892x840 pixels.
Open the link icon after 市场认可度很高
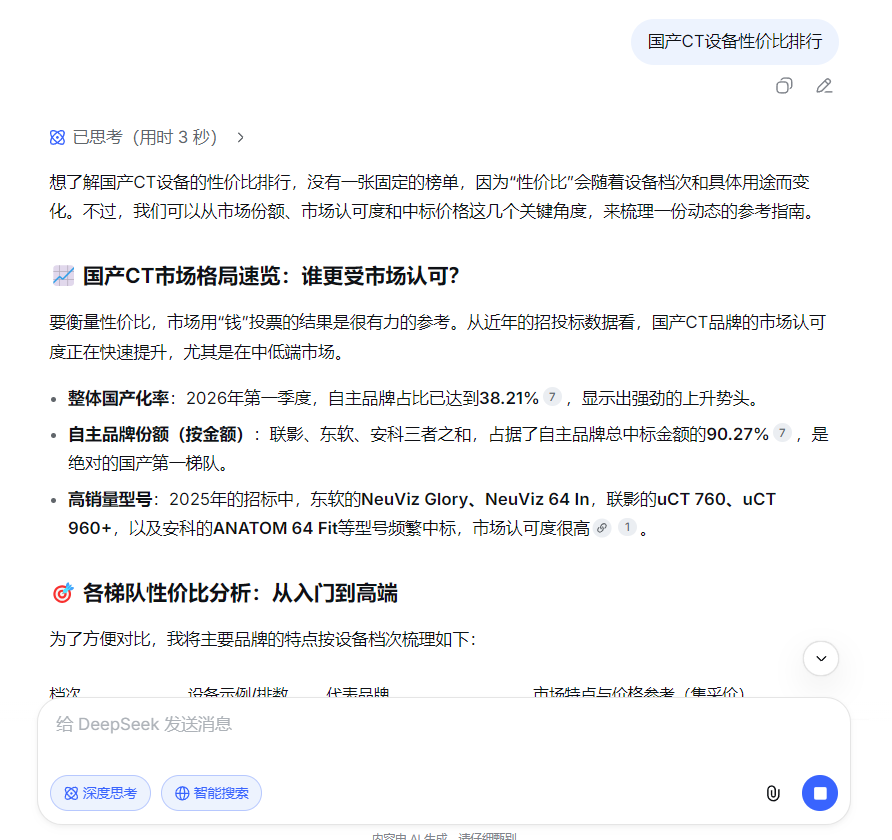point(601,528)
